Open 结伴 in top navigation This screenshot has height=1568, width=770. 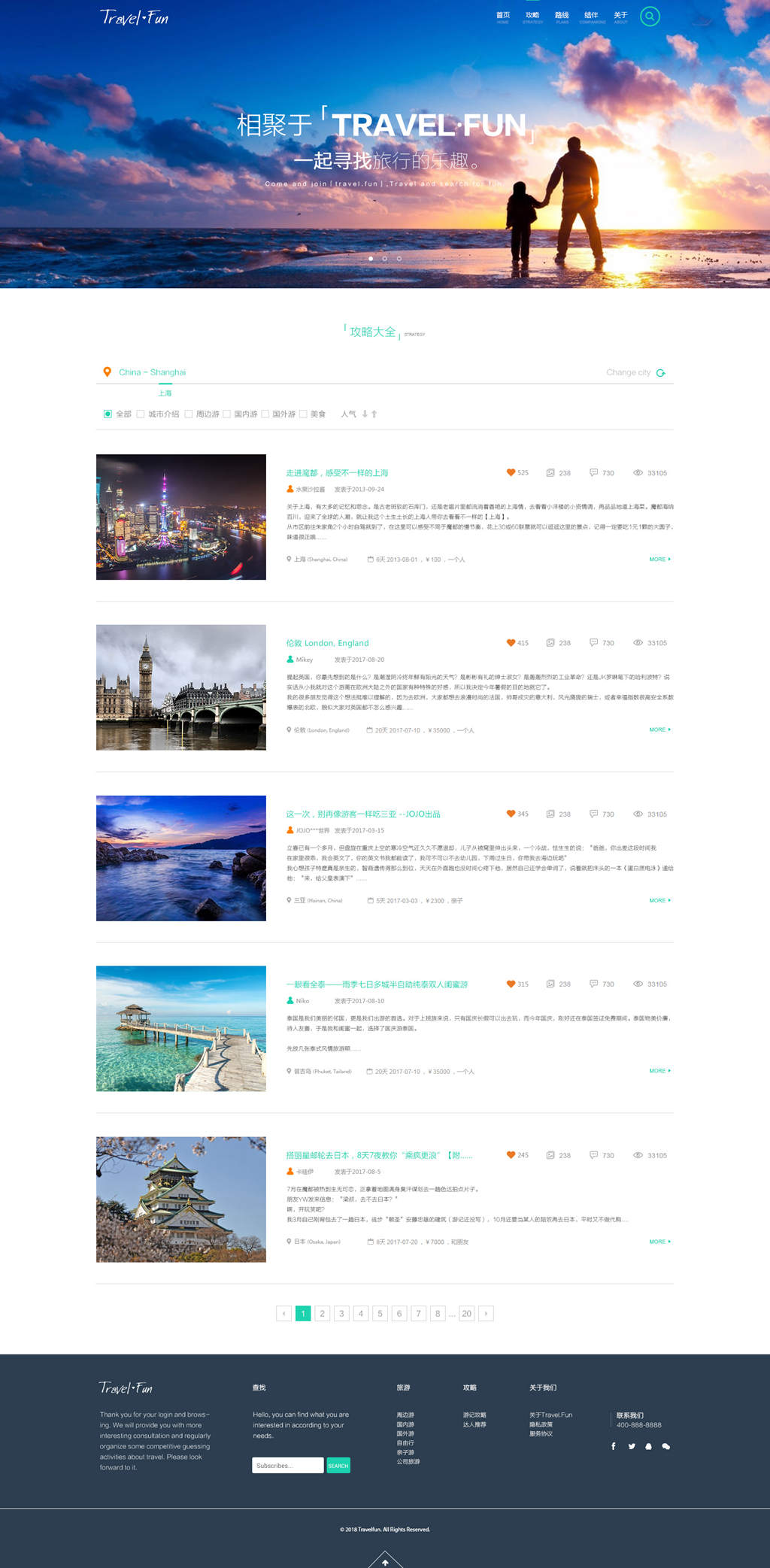click(x=592, y=17)
